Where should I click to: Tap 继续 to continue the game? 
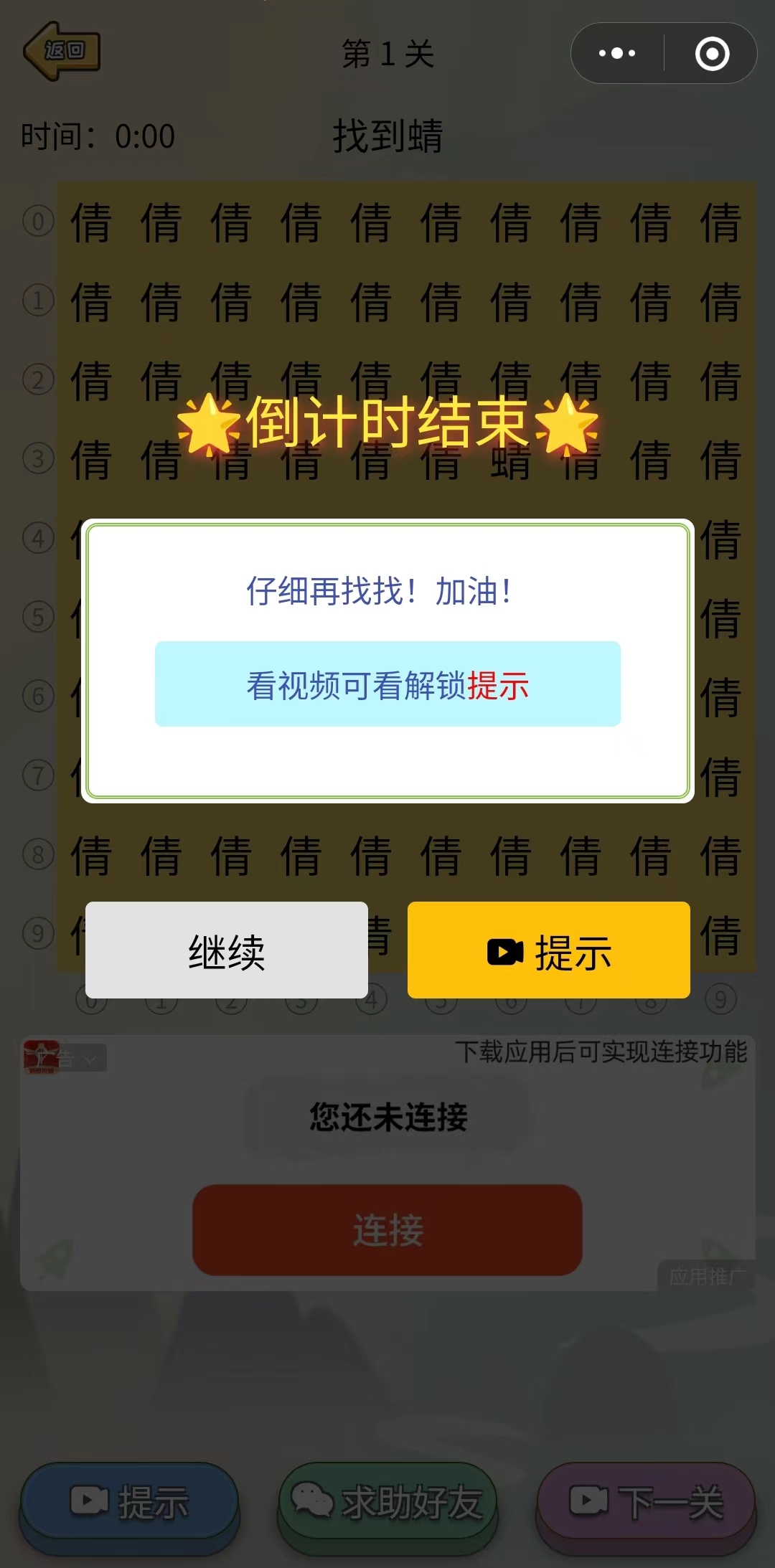227,950
